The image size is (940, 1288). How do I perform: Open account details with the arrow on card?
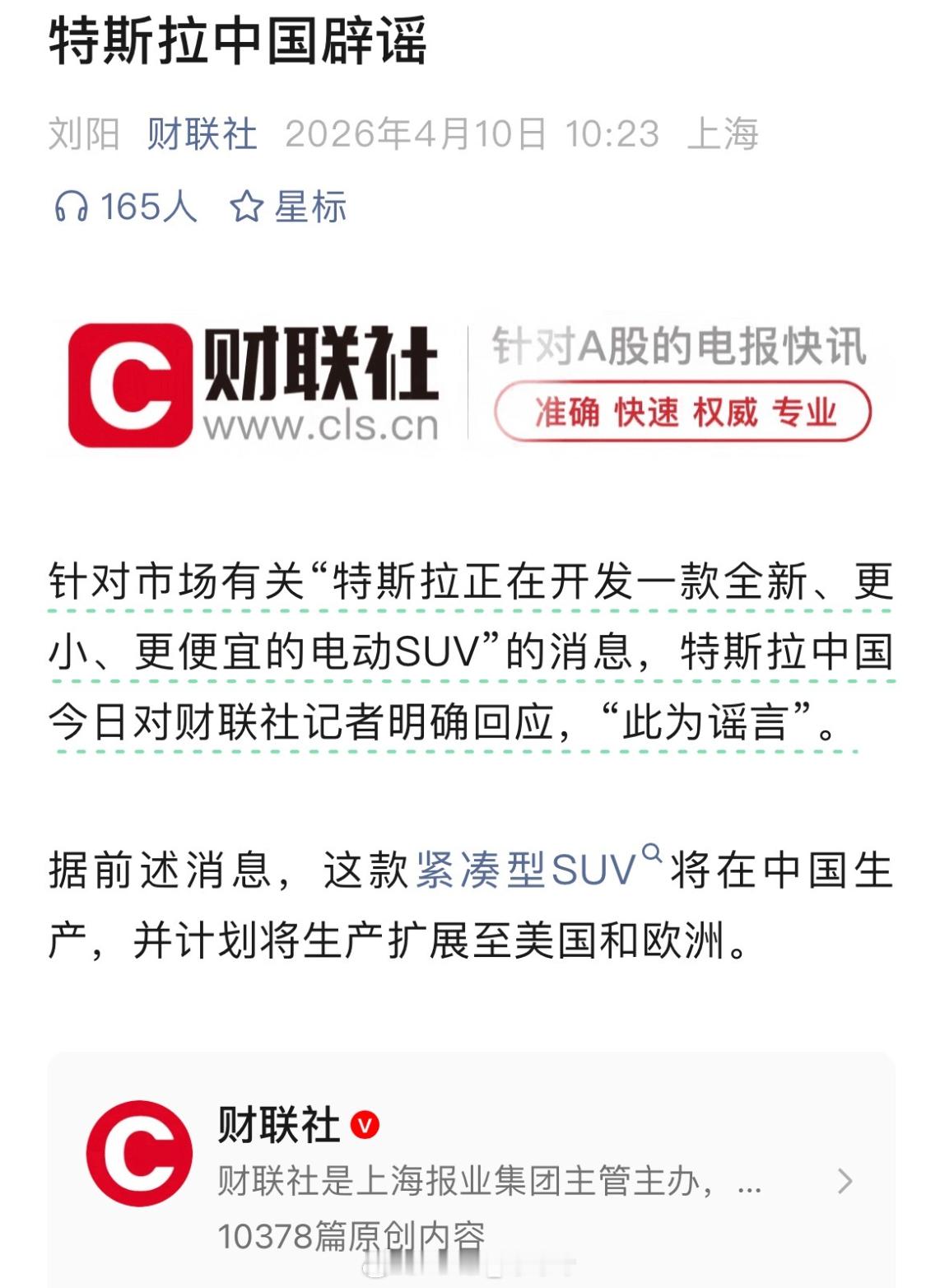click(844, 1182)
